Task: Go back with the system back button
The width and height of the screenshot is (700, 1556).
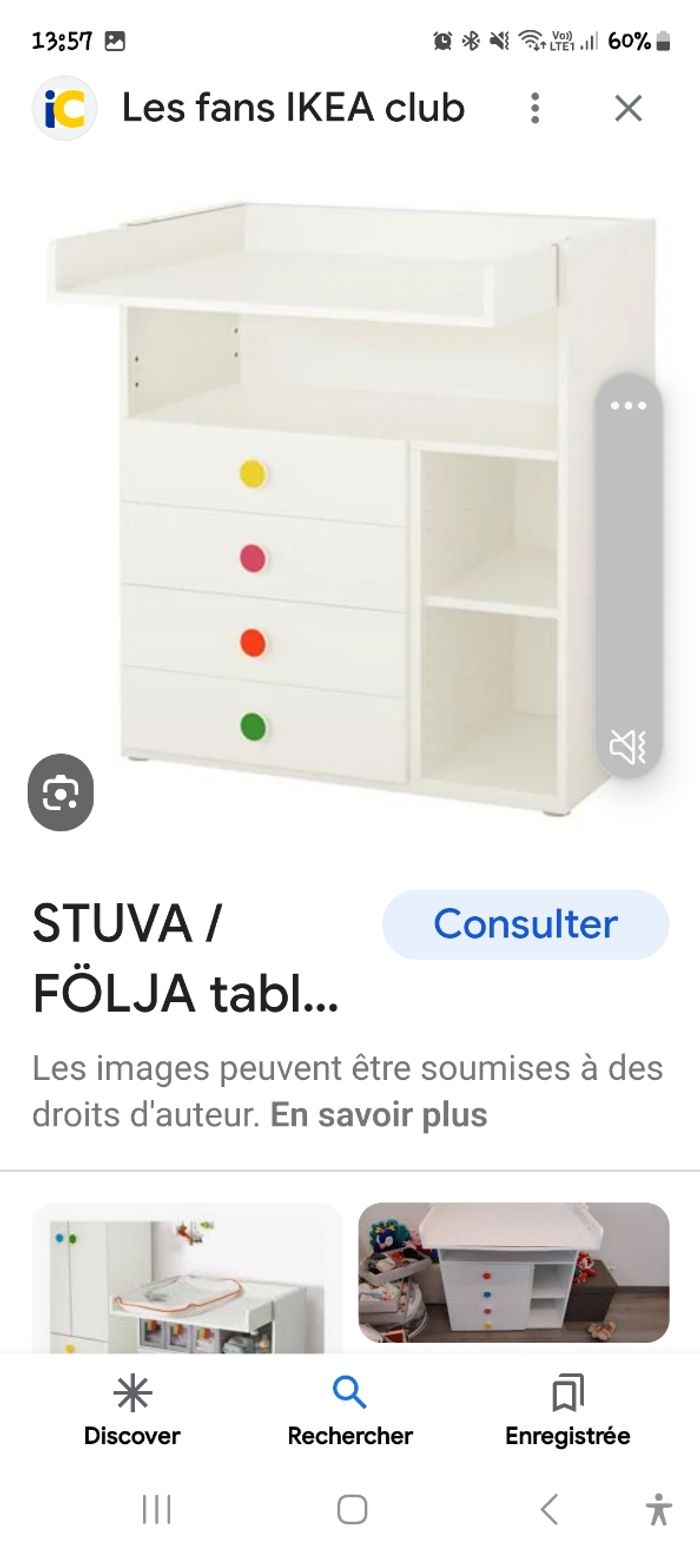Action: click(x=548, y=1509)
